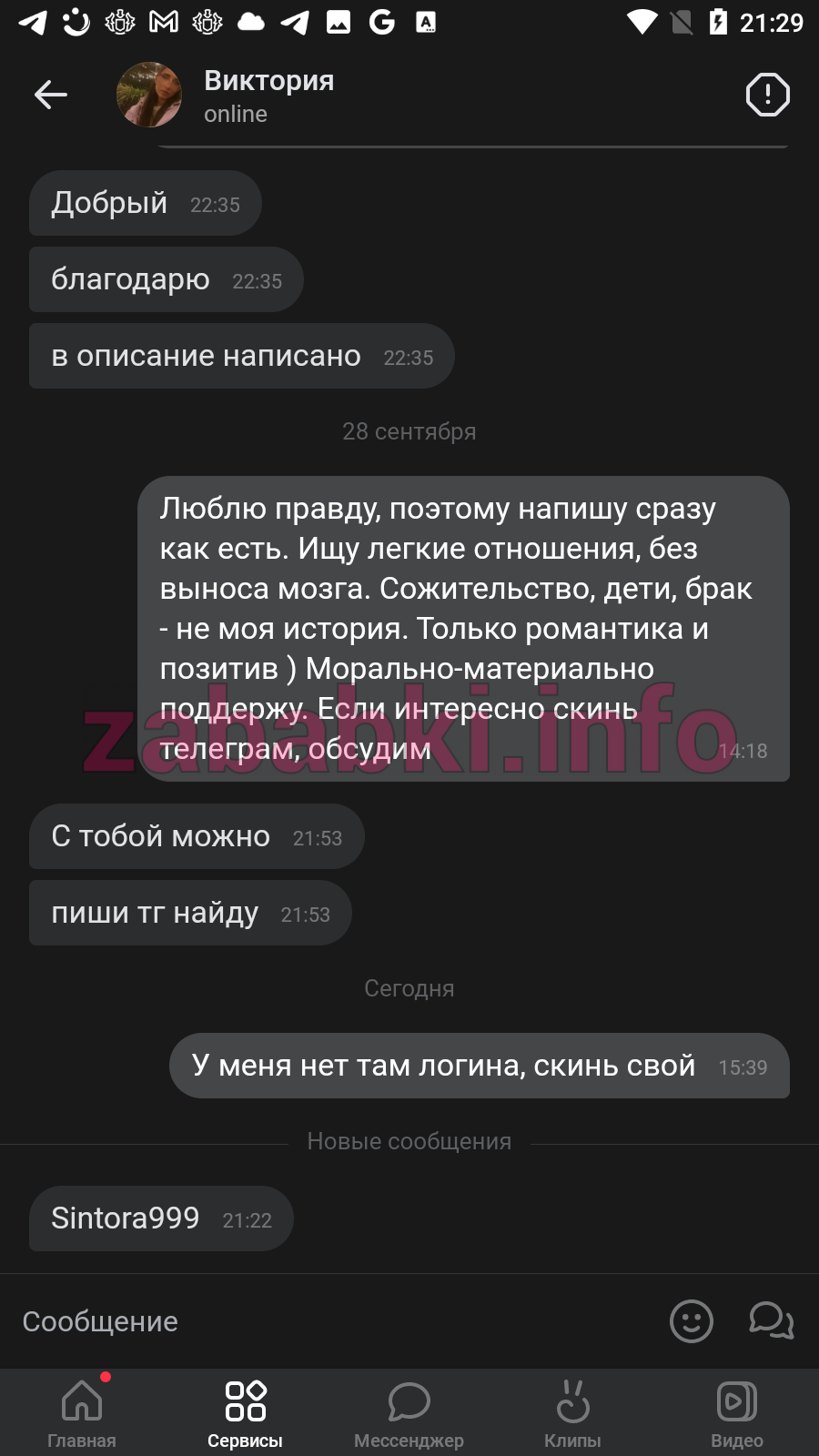Open quick reply phrases icon
This screenshot has width=819, height=1456.
pyautogui.click(x=771, y=1320)
